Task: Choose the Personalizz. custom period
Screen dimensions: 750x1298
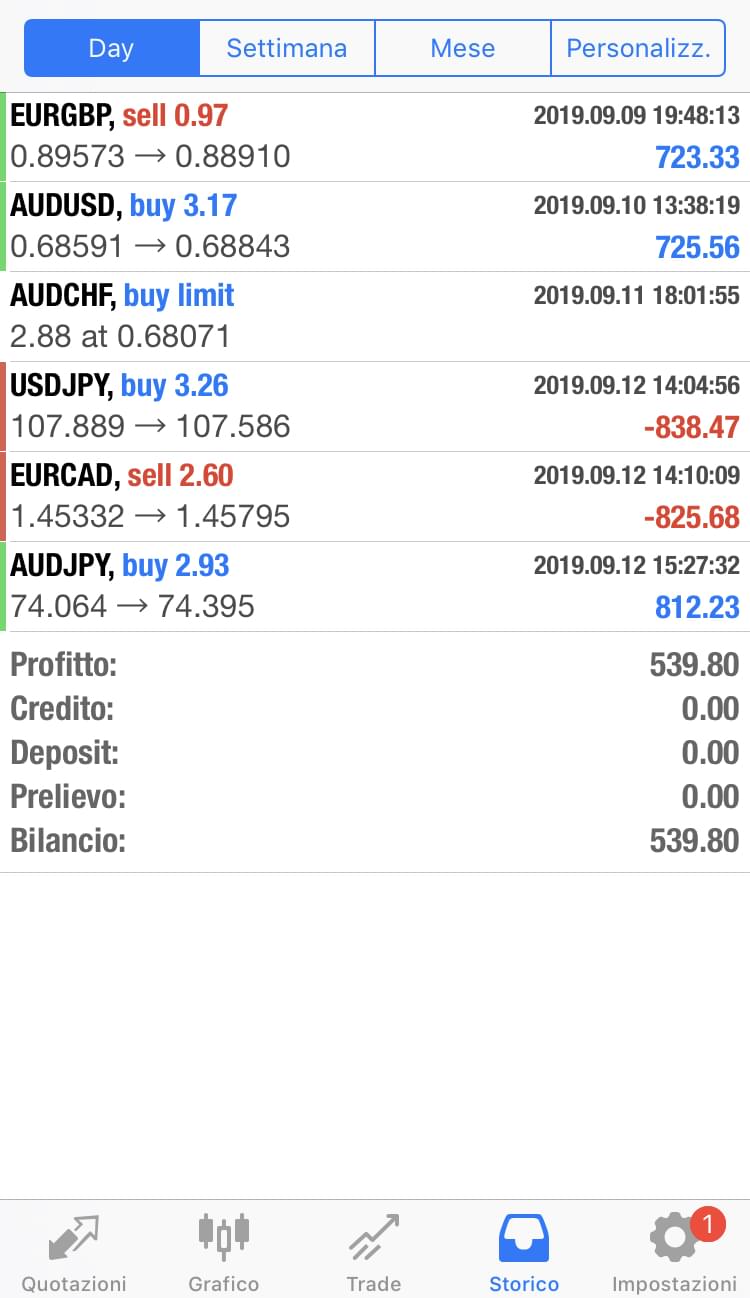Action: click(638, 48)
